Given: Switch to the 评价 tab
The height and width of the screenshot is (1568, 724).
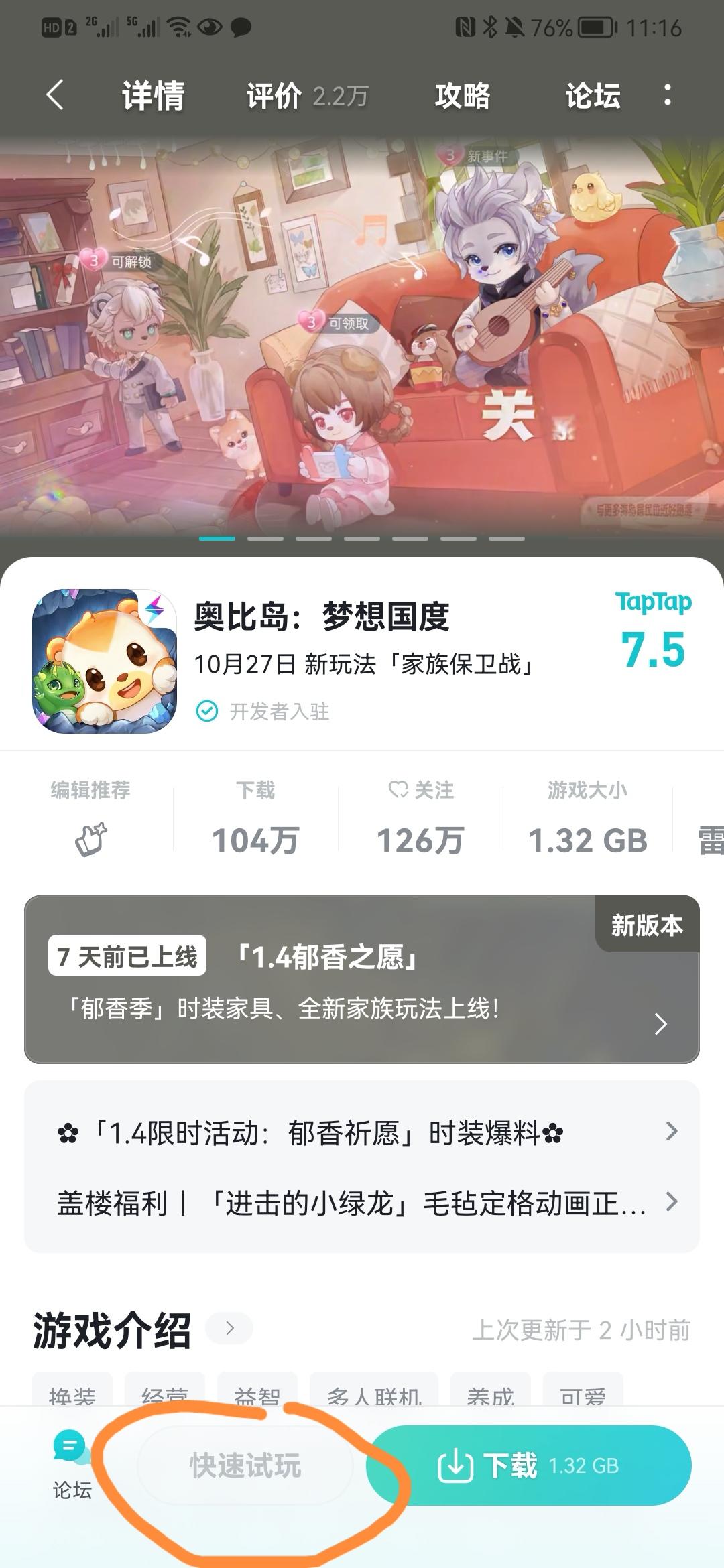Looking at the screenshot, I should click(275, 96).
